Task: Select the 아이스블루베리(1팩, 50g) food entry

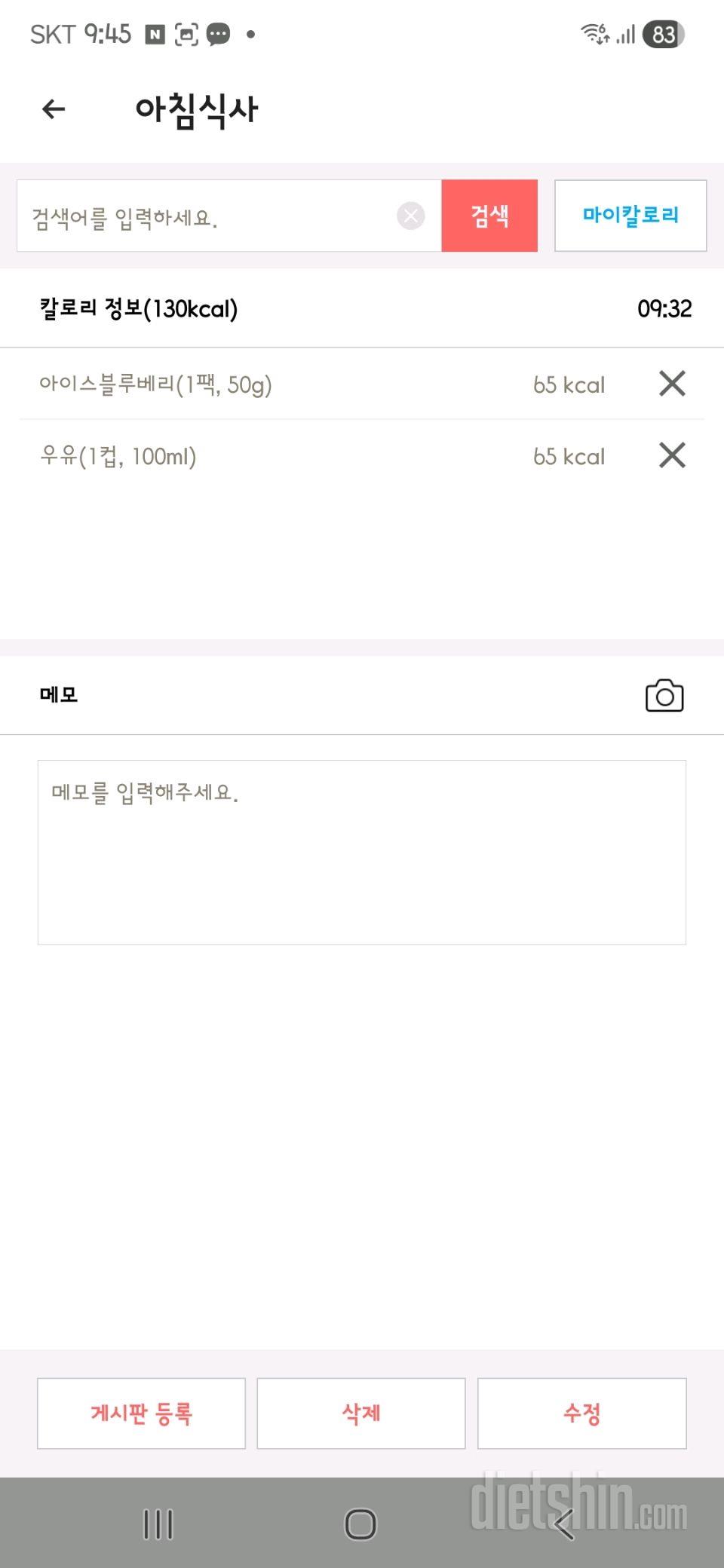Action: pyautogui.click(x=156, y=384)
